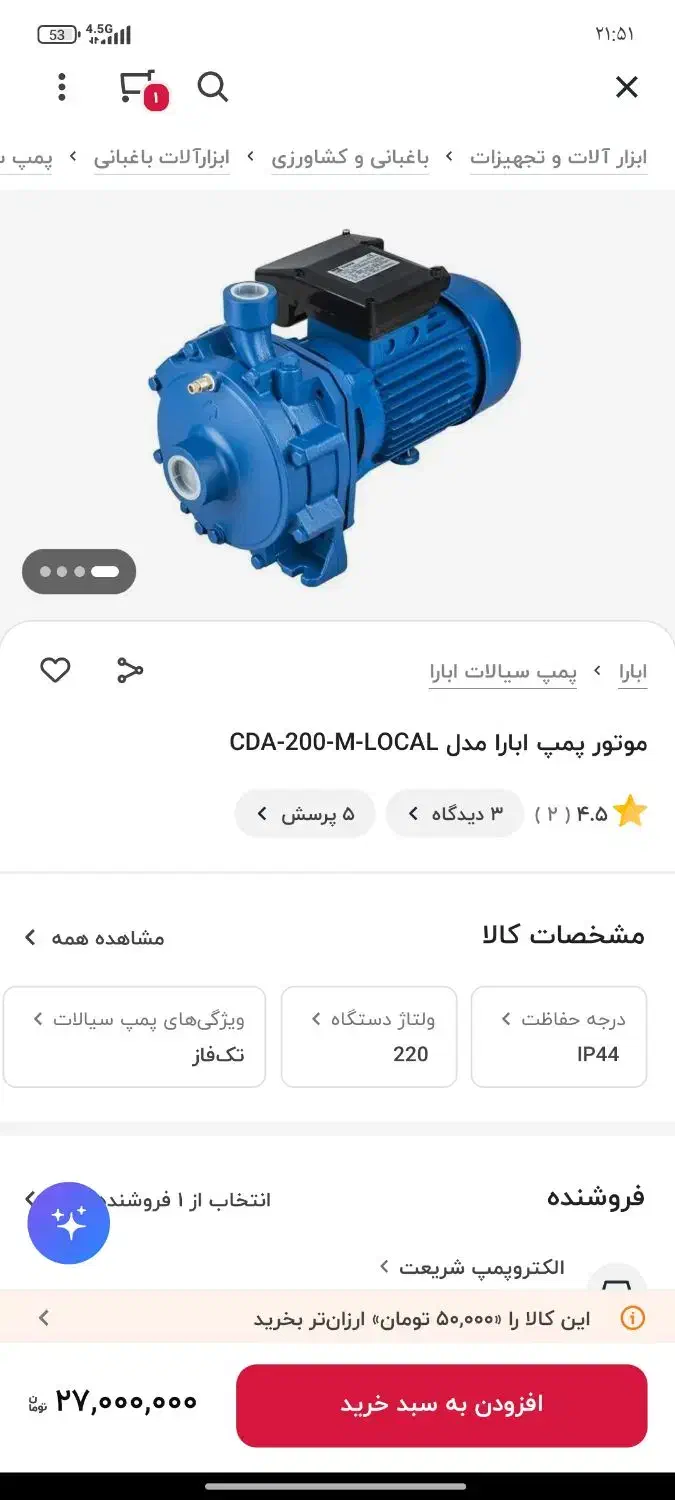Open درجه حفاظت IP44 spec card
Image resolution: width=675 pixels, height=1500 pixels.
559,1037
